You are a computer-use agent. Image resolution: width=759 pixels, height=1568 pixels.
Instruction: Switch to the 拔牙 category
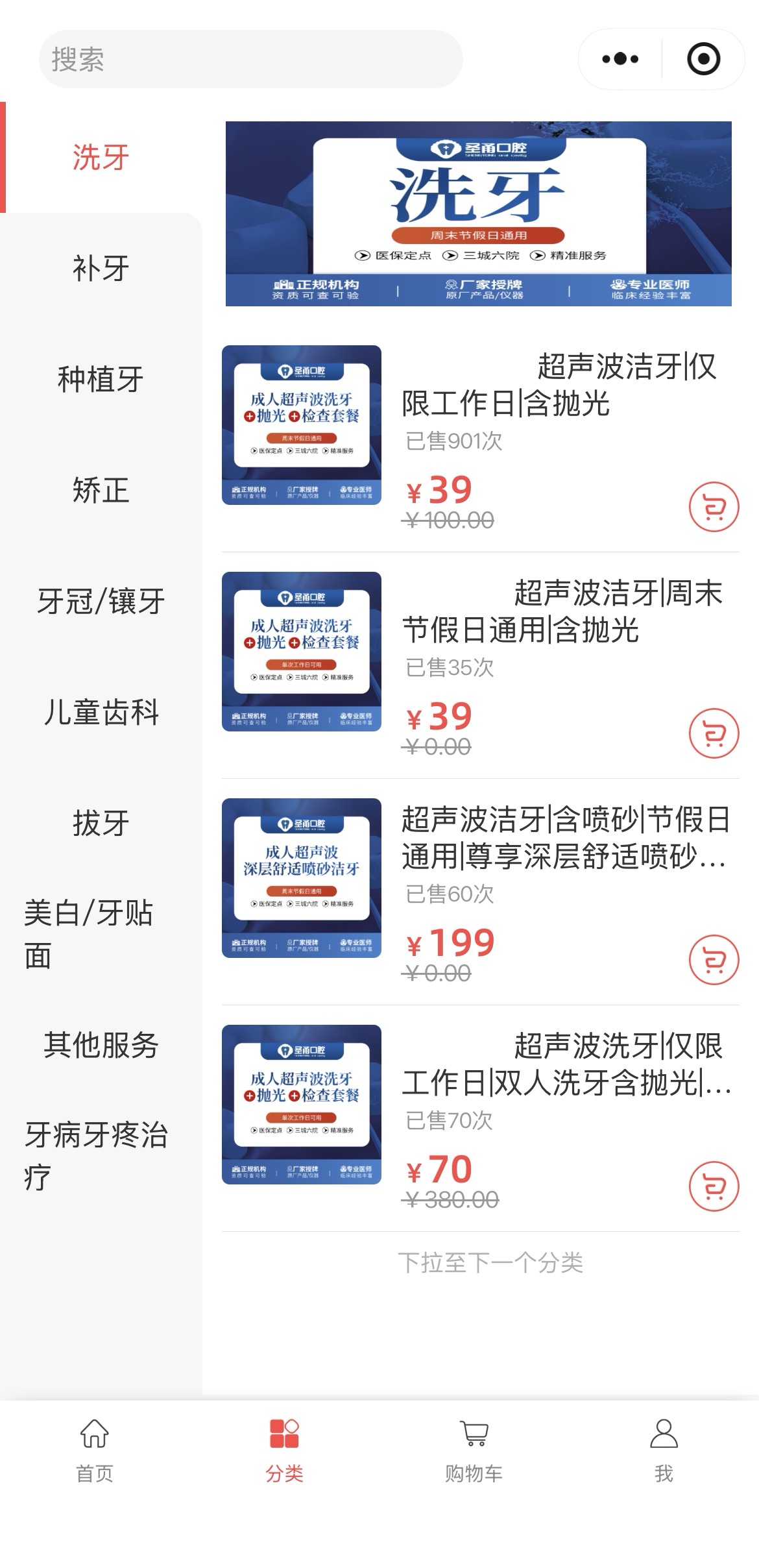101,824
